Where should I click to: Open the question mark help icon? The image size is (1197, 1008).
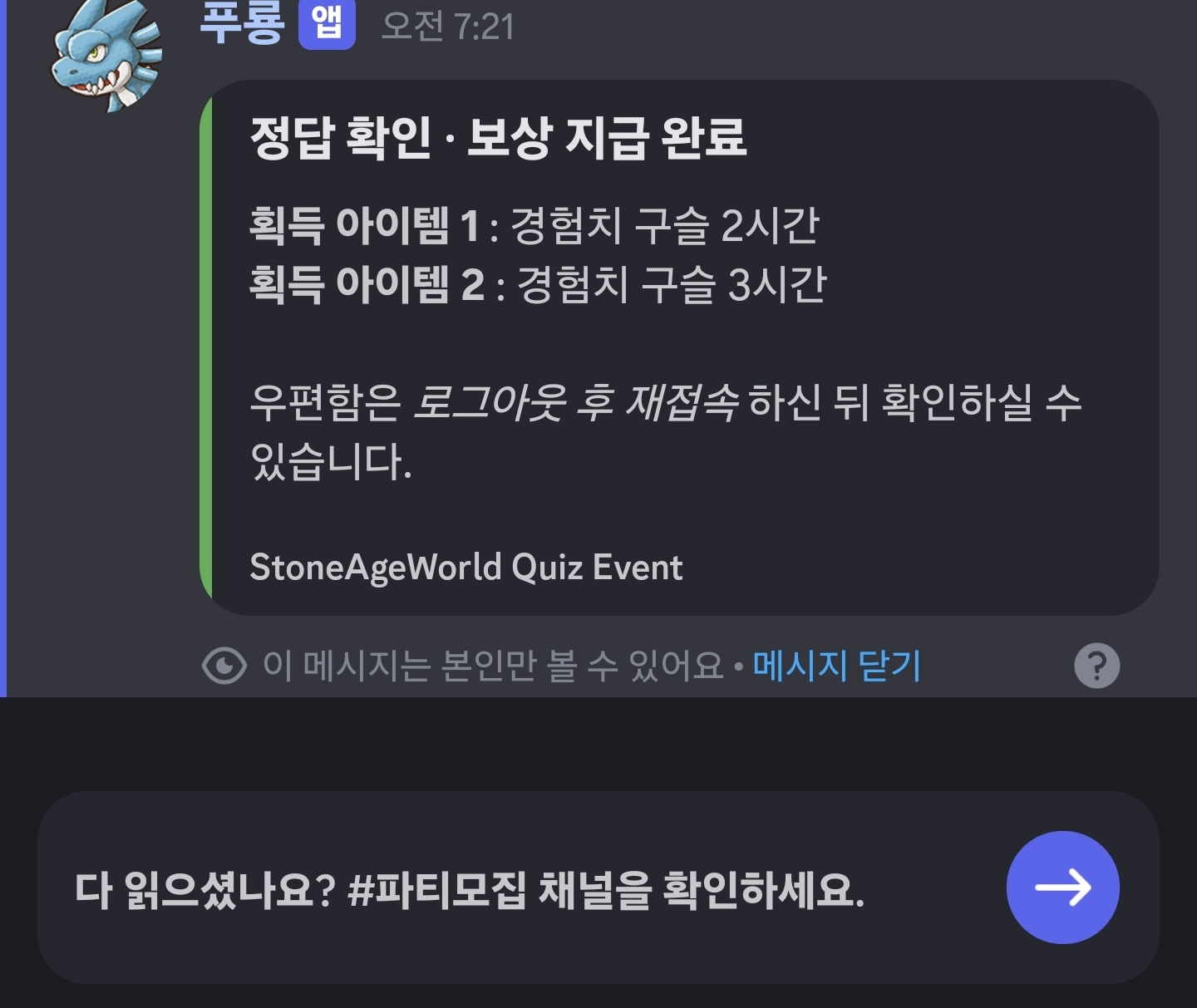point(1096,666)
